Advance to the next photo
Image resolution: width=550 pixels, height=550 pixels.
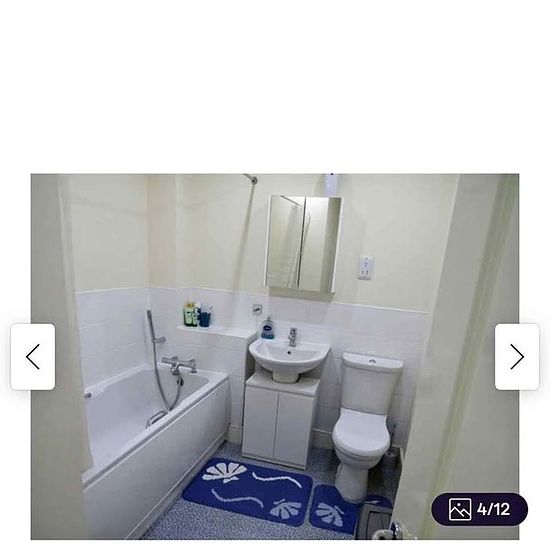tap(517, 357)
